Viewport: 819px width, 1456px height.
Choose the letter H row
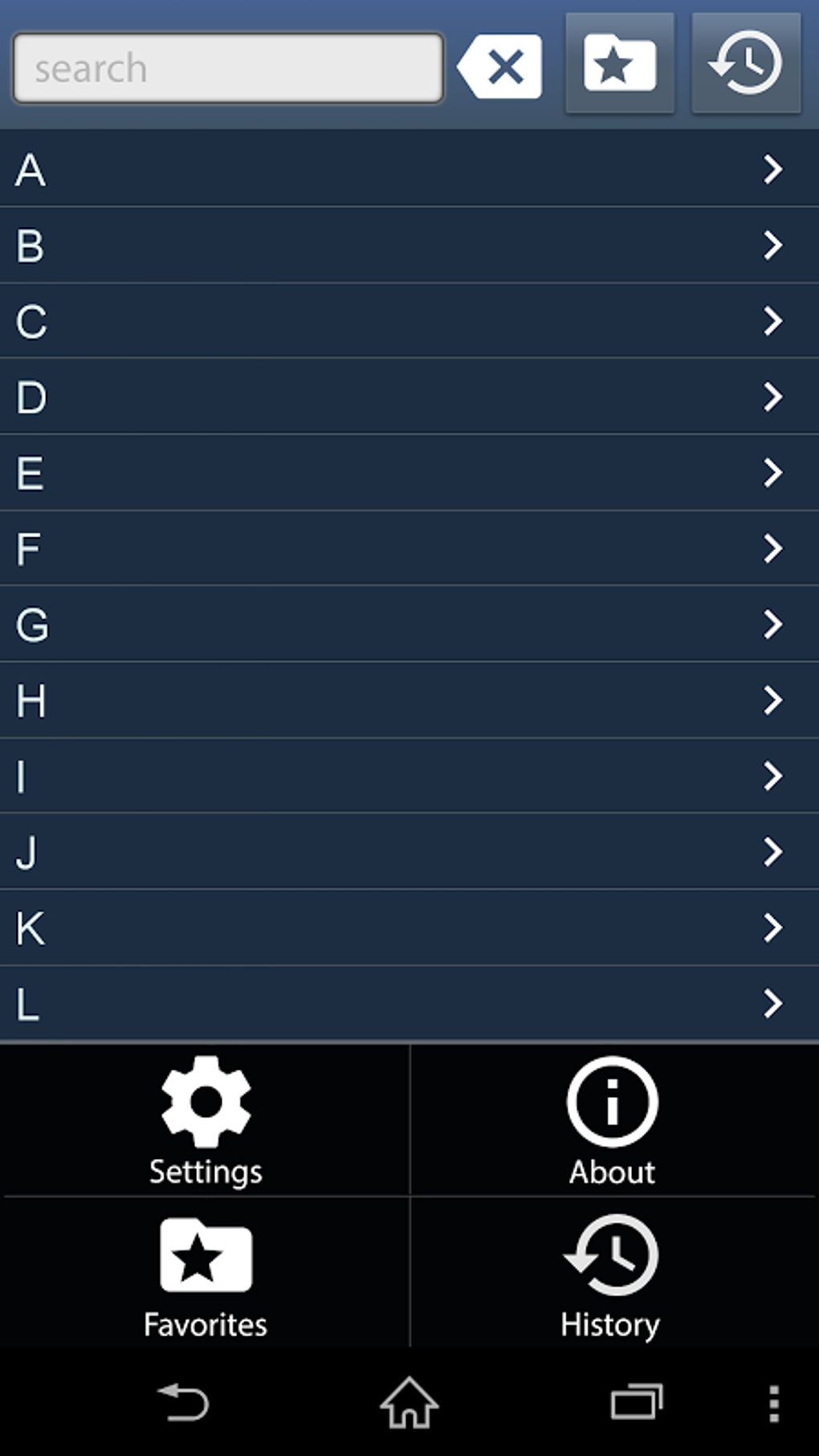coord(409,700)
